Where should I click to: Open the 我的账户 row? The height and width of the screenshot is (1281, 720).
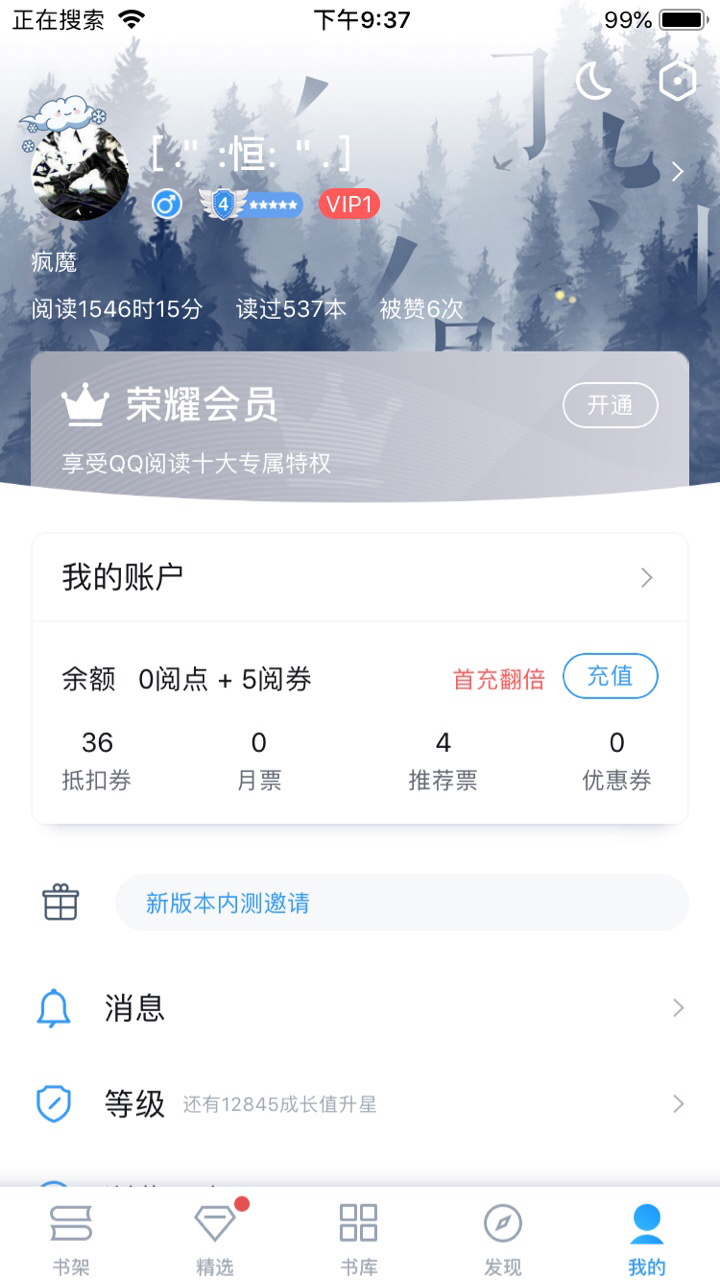point(360,577)
